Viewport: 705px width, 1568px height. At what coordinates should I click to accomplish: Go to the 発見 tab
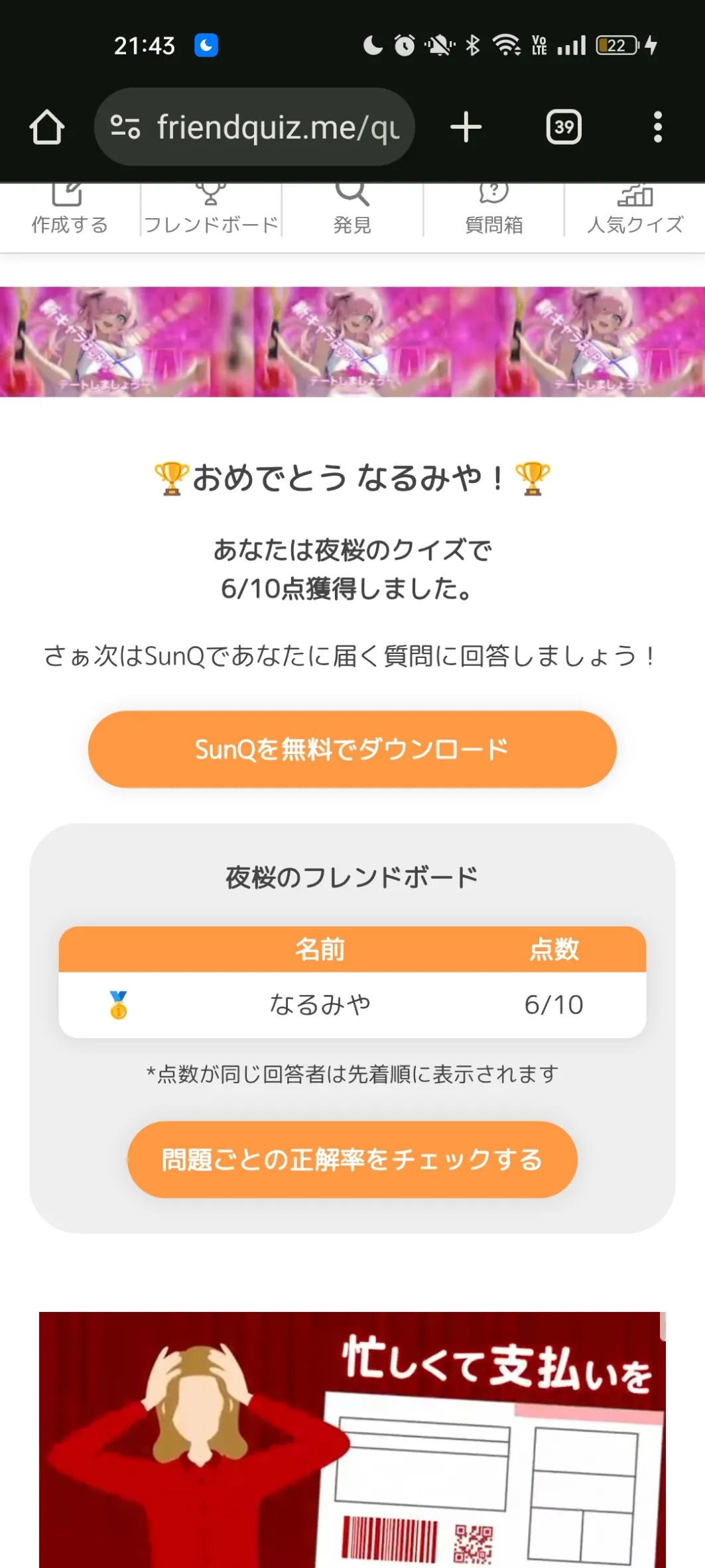(x=352, y=212)
